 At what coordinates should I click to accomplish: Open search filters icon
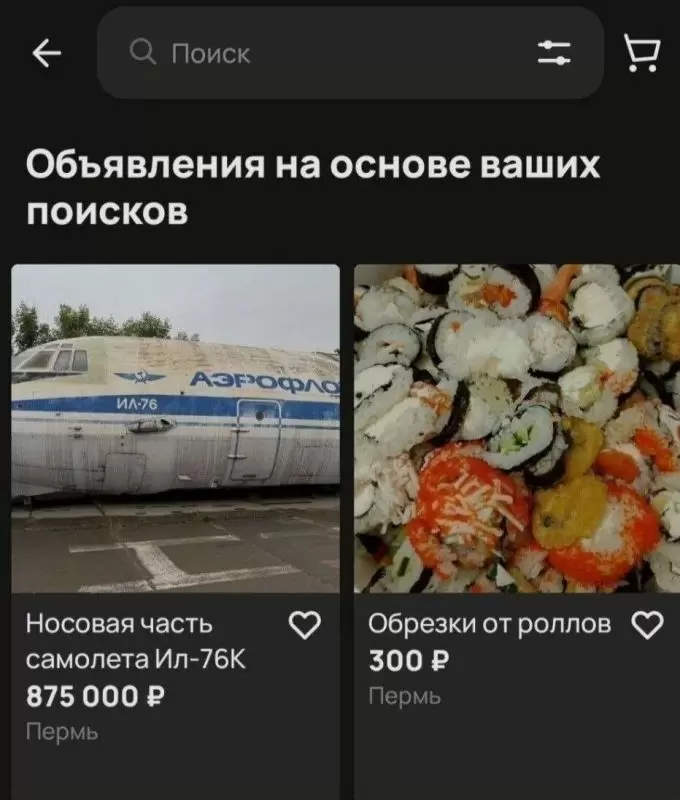click(x=554, y=53)
